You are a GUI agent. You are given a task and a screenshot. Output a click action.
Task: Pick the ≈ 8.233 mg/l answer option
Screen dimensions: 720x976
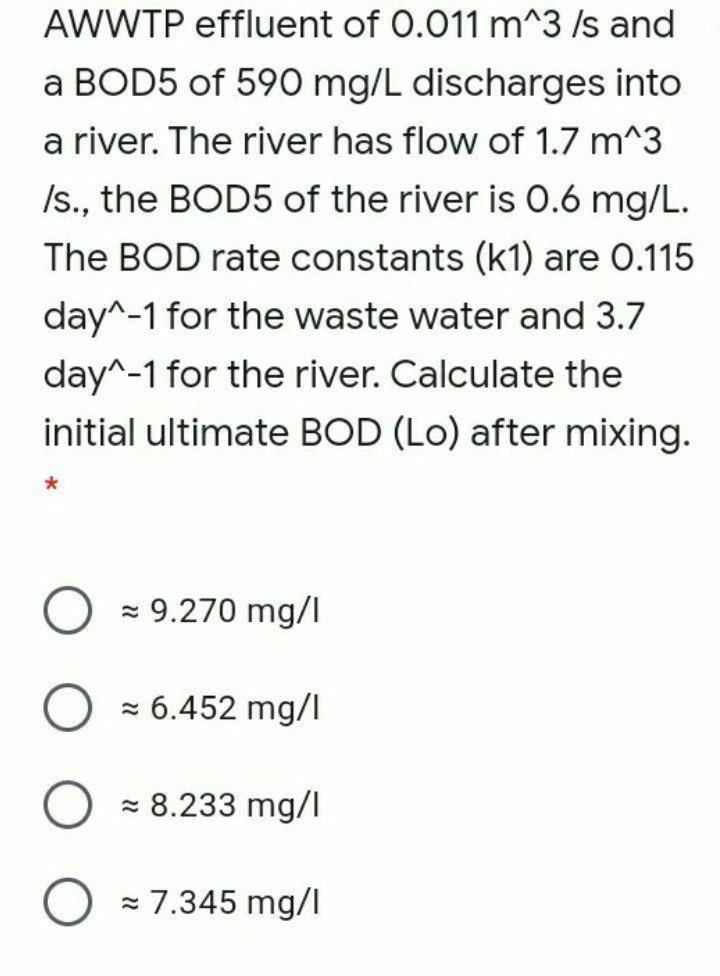tap(65, 806)
